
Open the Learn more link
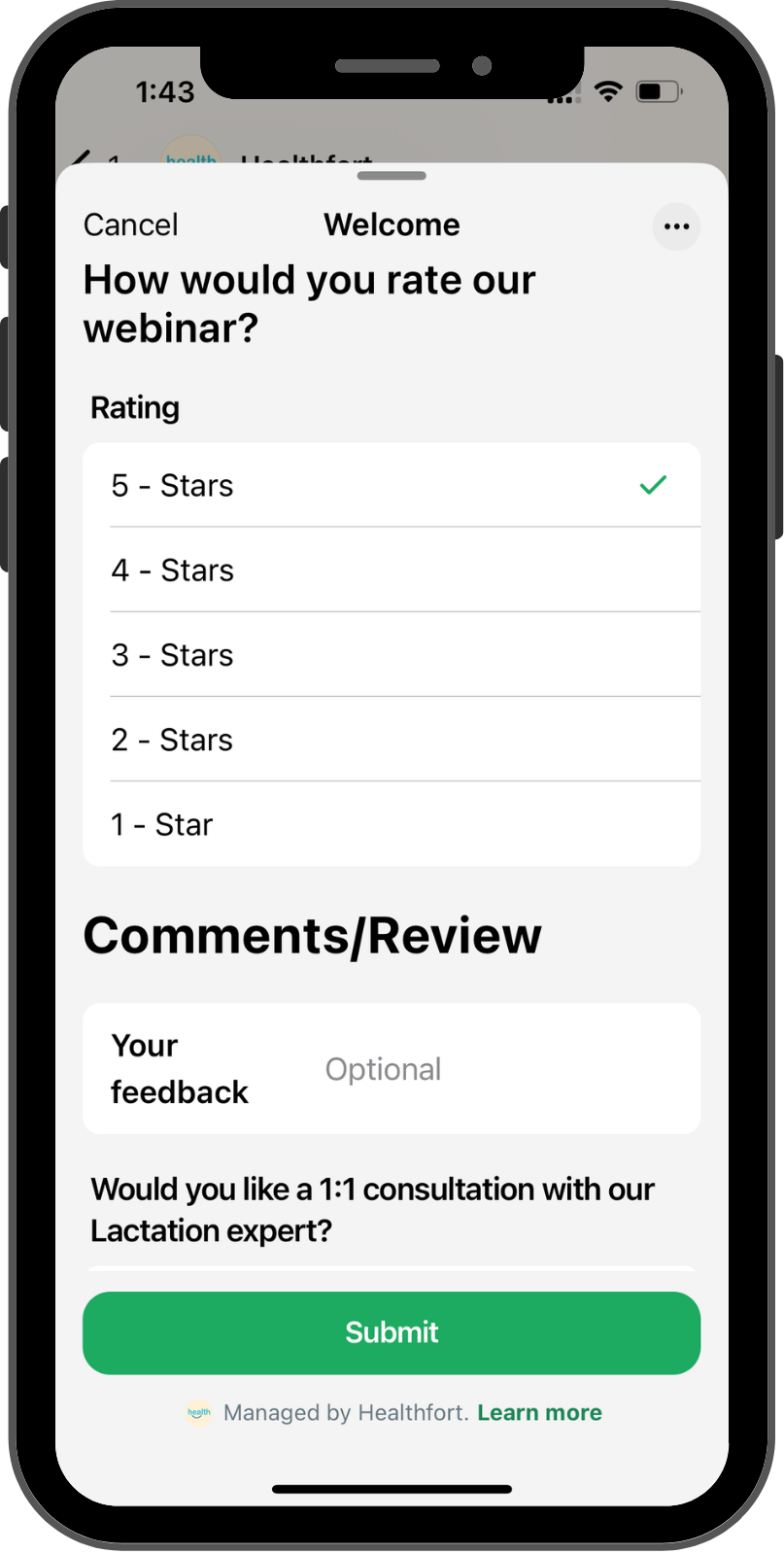tap(539, 1412)
